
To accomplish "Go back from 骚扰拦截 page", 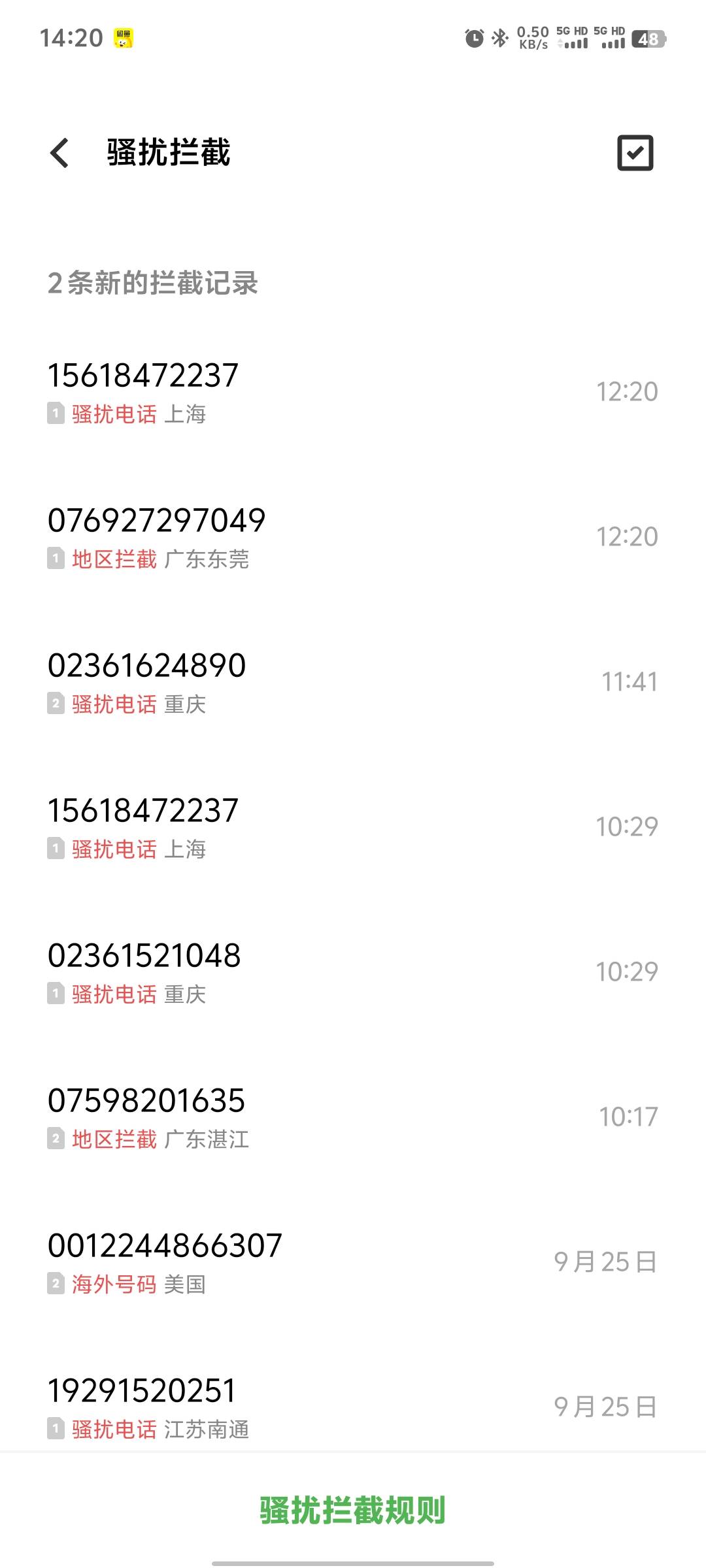I will 59,153.
